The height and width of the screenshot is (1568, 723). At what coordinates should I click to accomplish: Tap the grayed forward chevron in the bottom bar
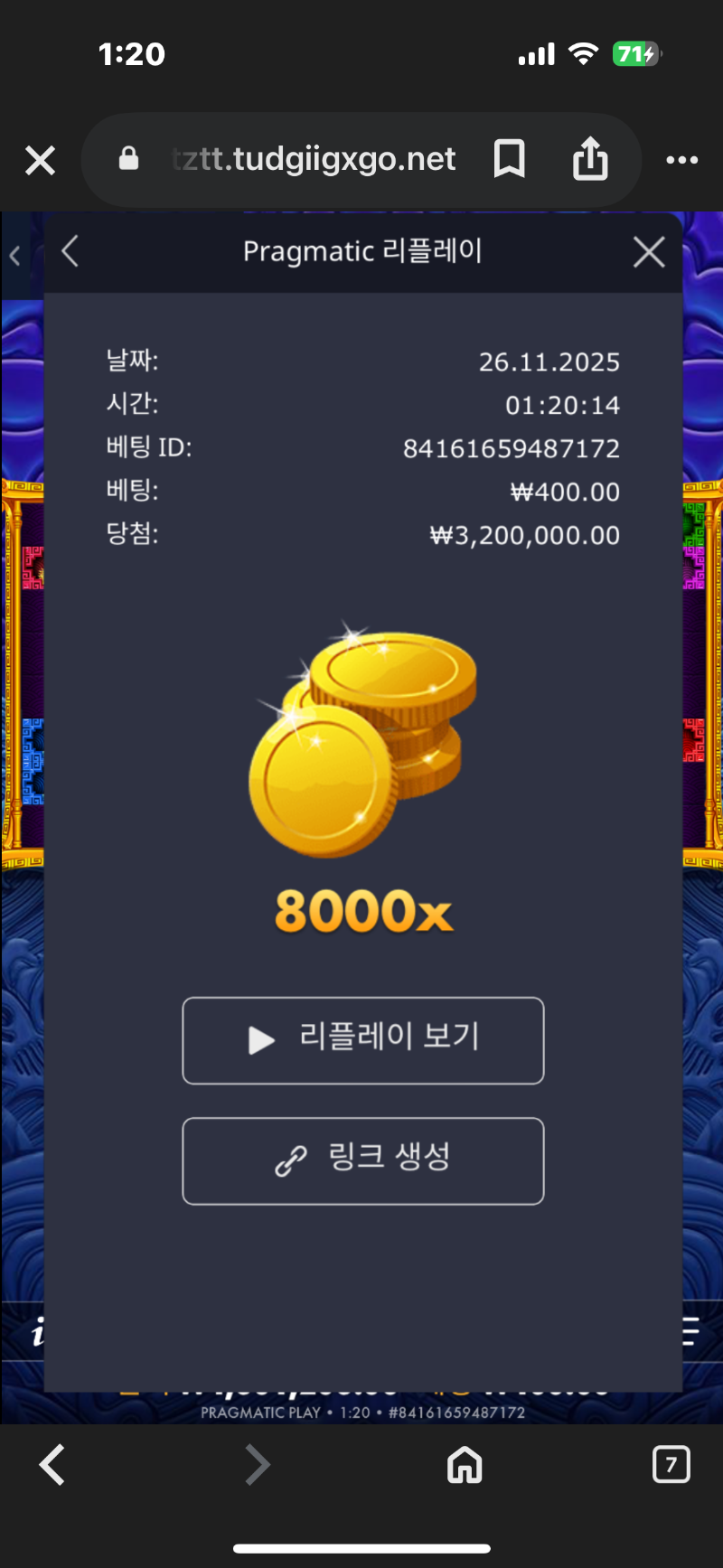pyautogui.click(x=258, y=1465)
